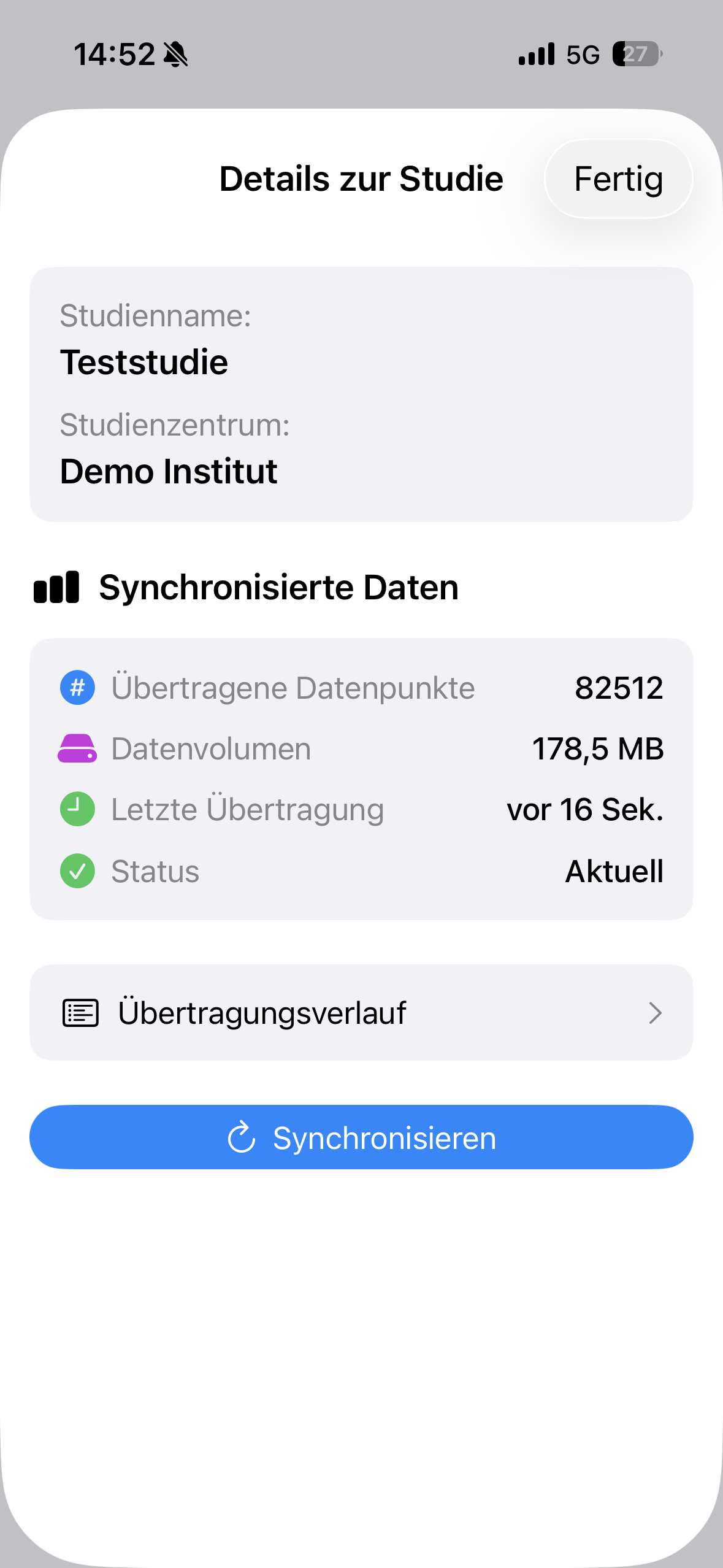
Task: Select the blue hashtag icon for Übertragene Datenpunkte
Action: point(77,688)
